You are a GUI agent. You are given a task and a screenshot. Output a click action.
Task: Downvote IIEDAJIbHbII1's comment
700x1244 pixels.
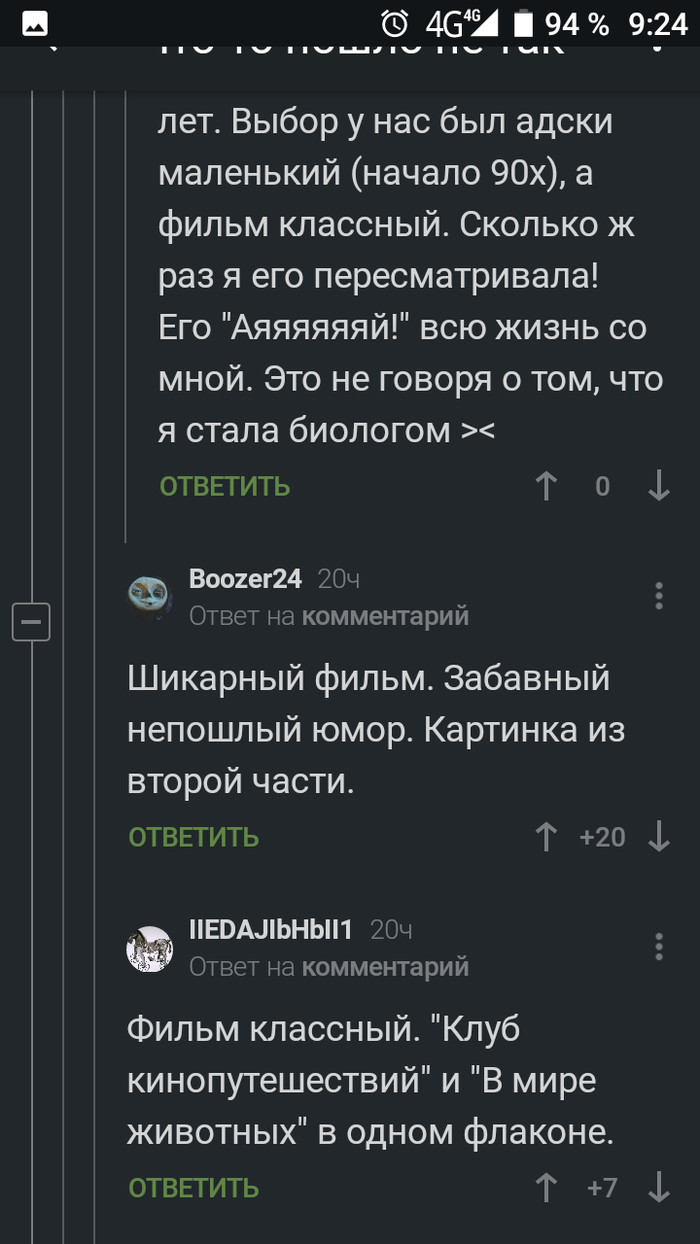coord(659,1188)
